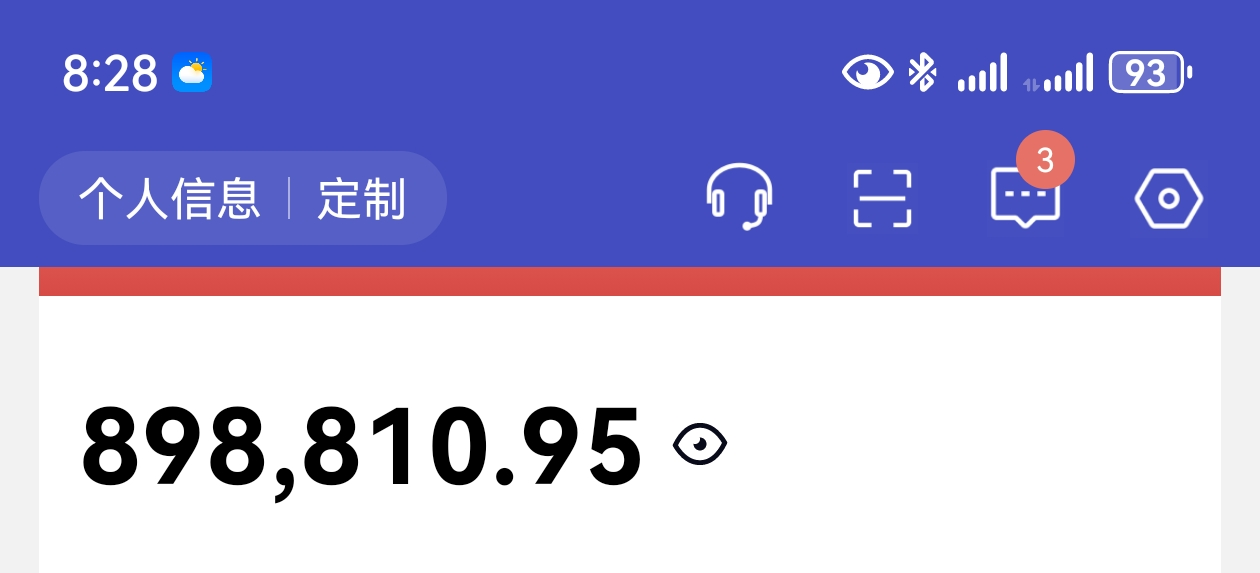This screenshot has width=1260, height=573.
Task: Open 定制 customization option
Action: [361, 199]
